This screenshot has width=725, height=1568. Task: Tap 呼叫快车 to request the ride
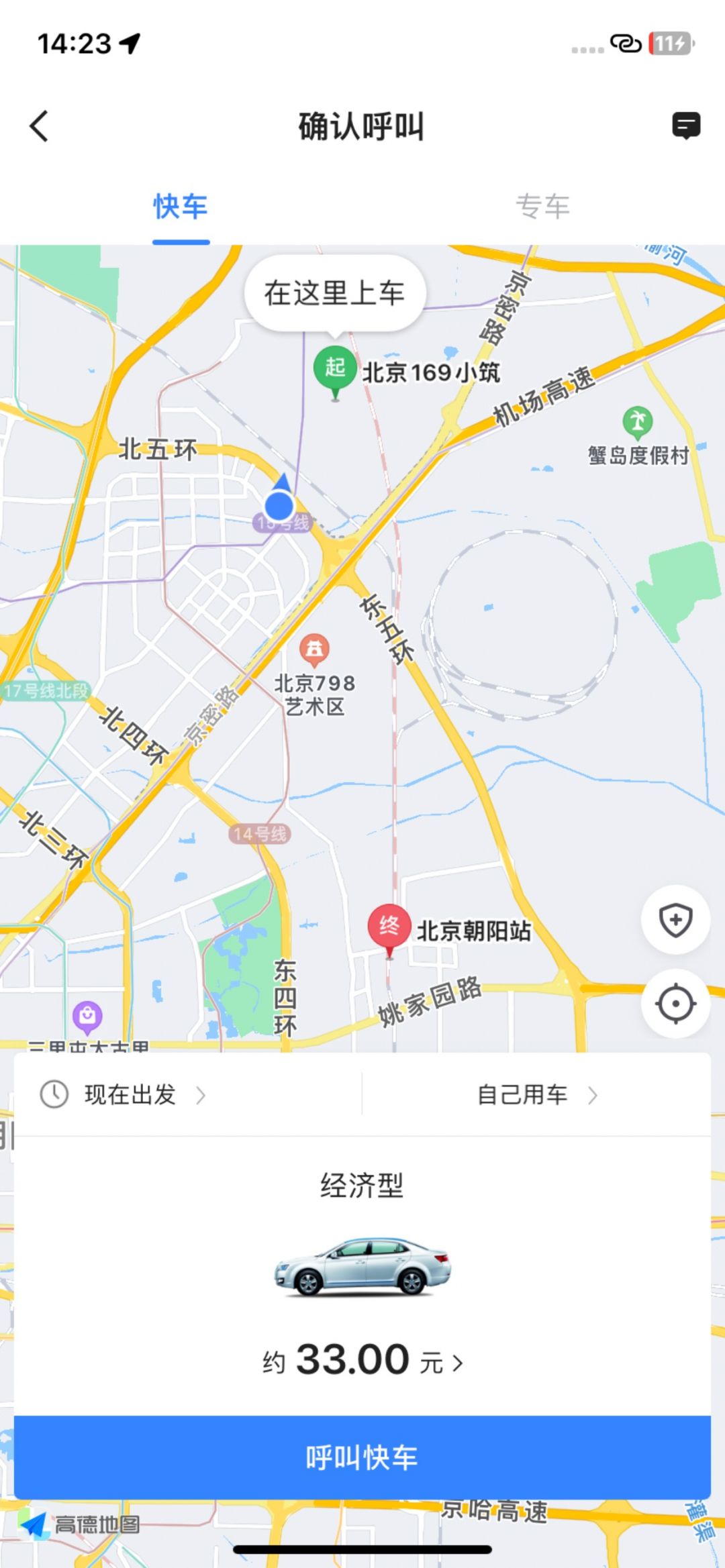pos(362,1457)
